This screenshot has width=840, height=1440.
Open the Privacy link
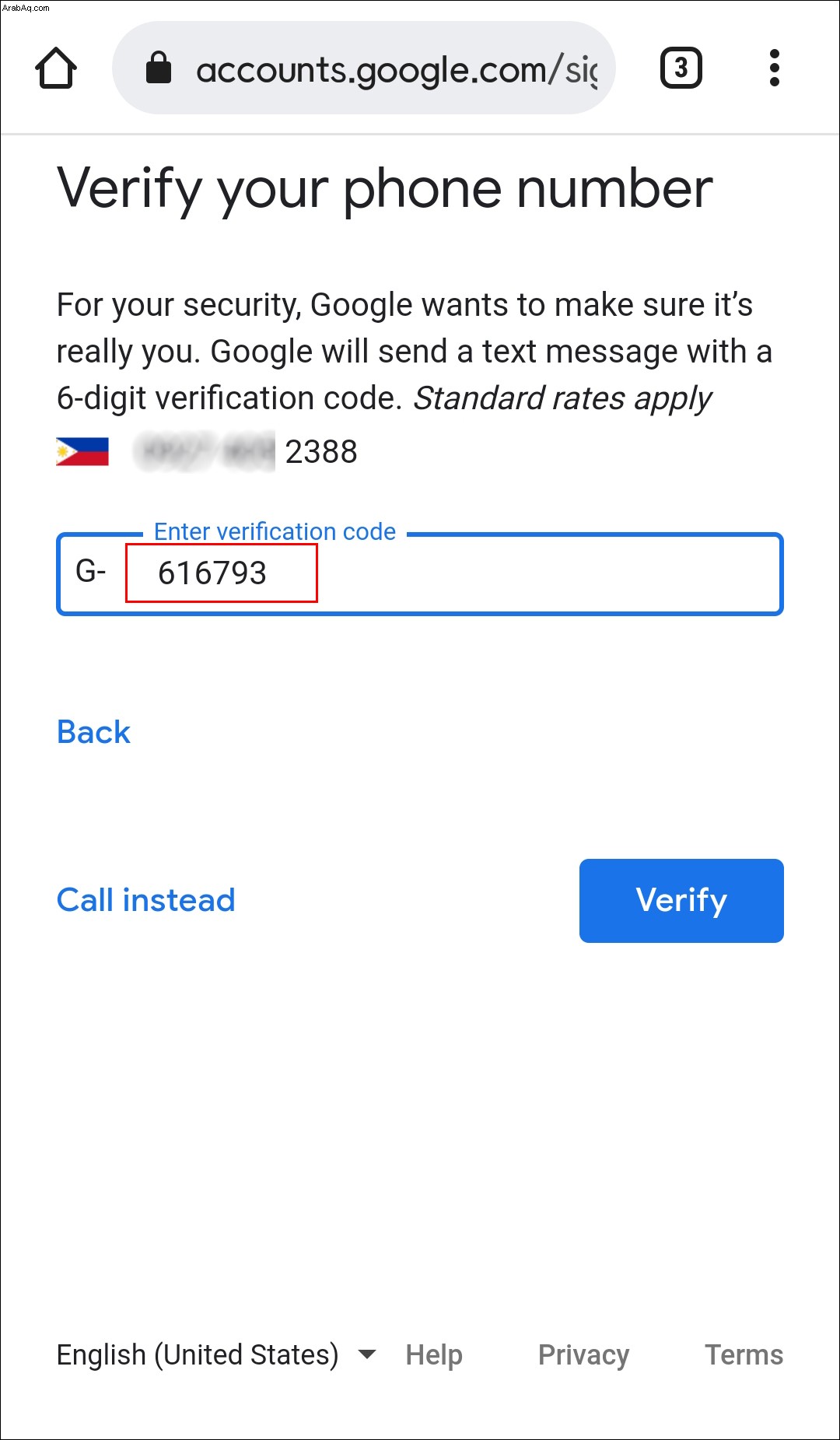click(583, 1354)
